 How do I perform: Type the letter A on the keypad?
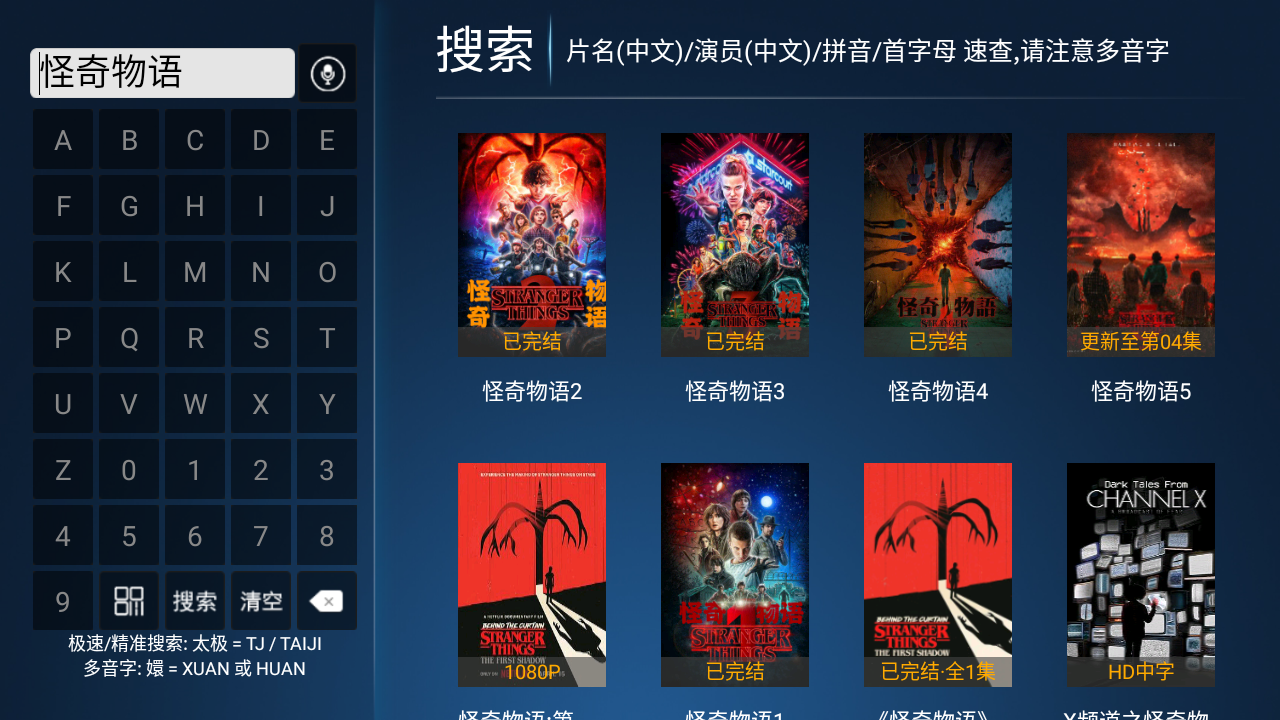63,140
